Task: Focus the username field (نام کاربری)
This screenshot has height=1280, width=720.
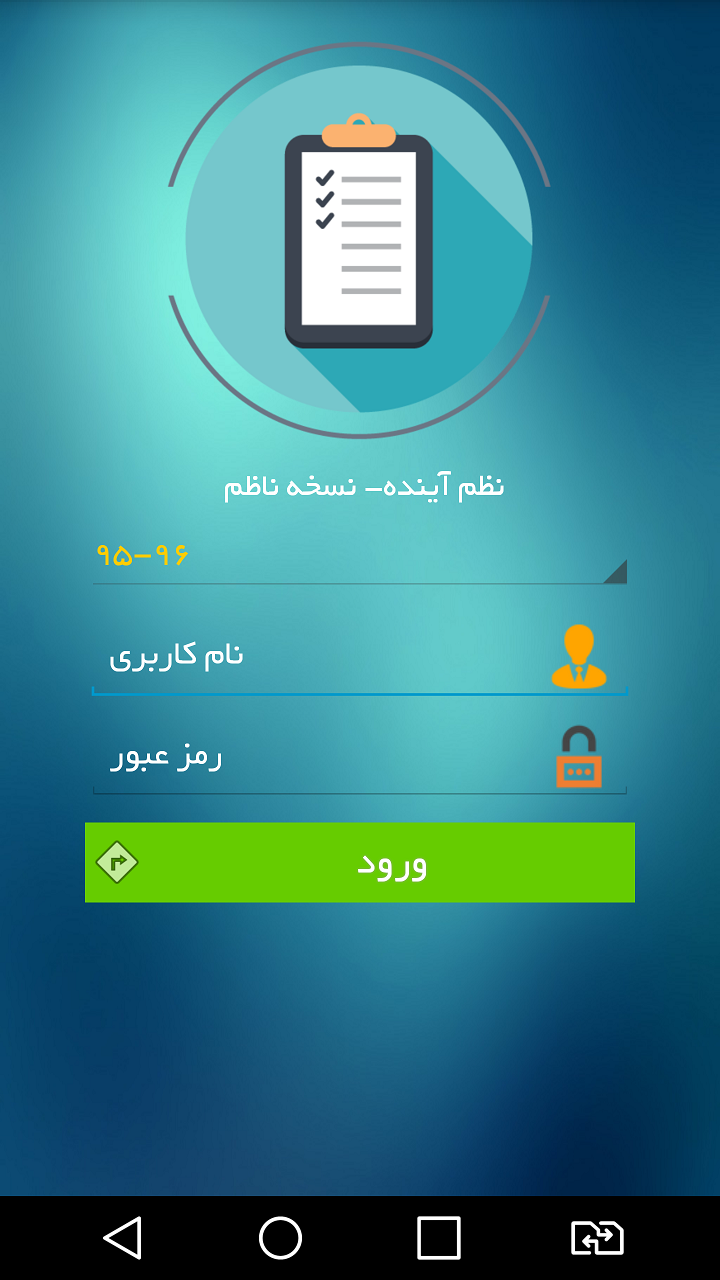Action: pos(330,657)
